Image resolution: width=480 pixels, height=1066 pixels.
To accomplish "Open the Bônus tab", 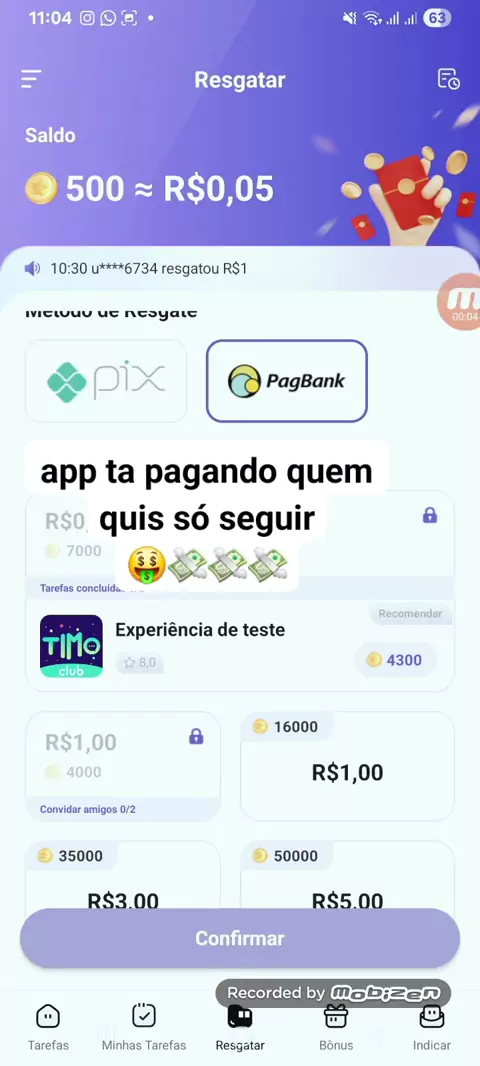I will click(x=336, y=1028).
